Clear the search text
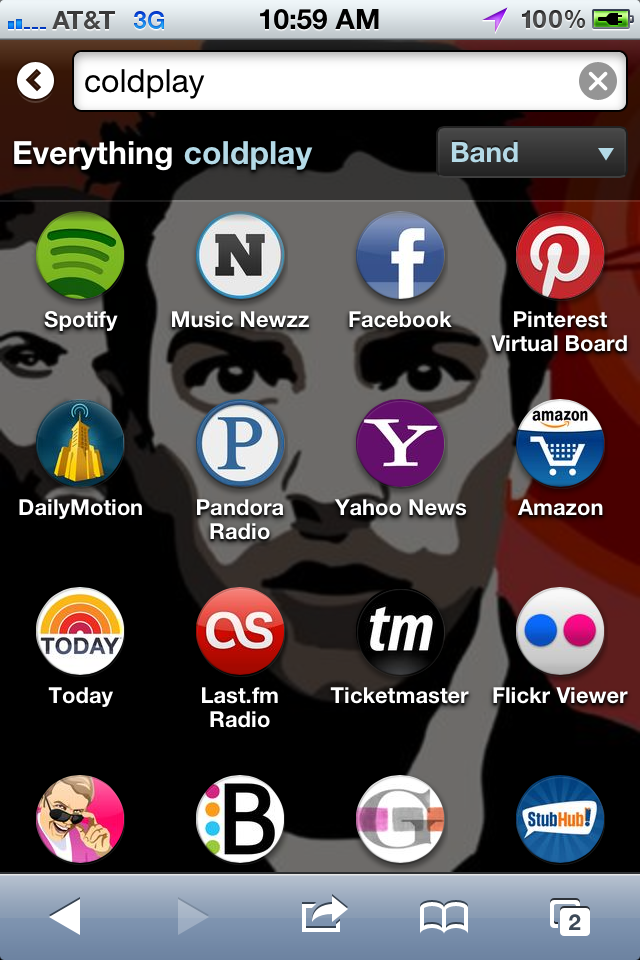The width and height of the screenshot is (640, 960). click(598, 81)
